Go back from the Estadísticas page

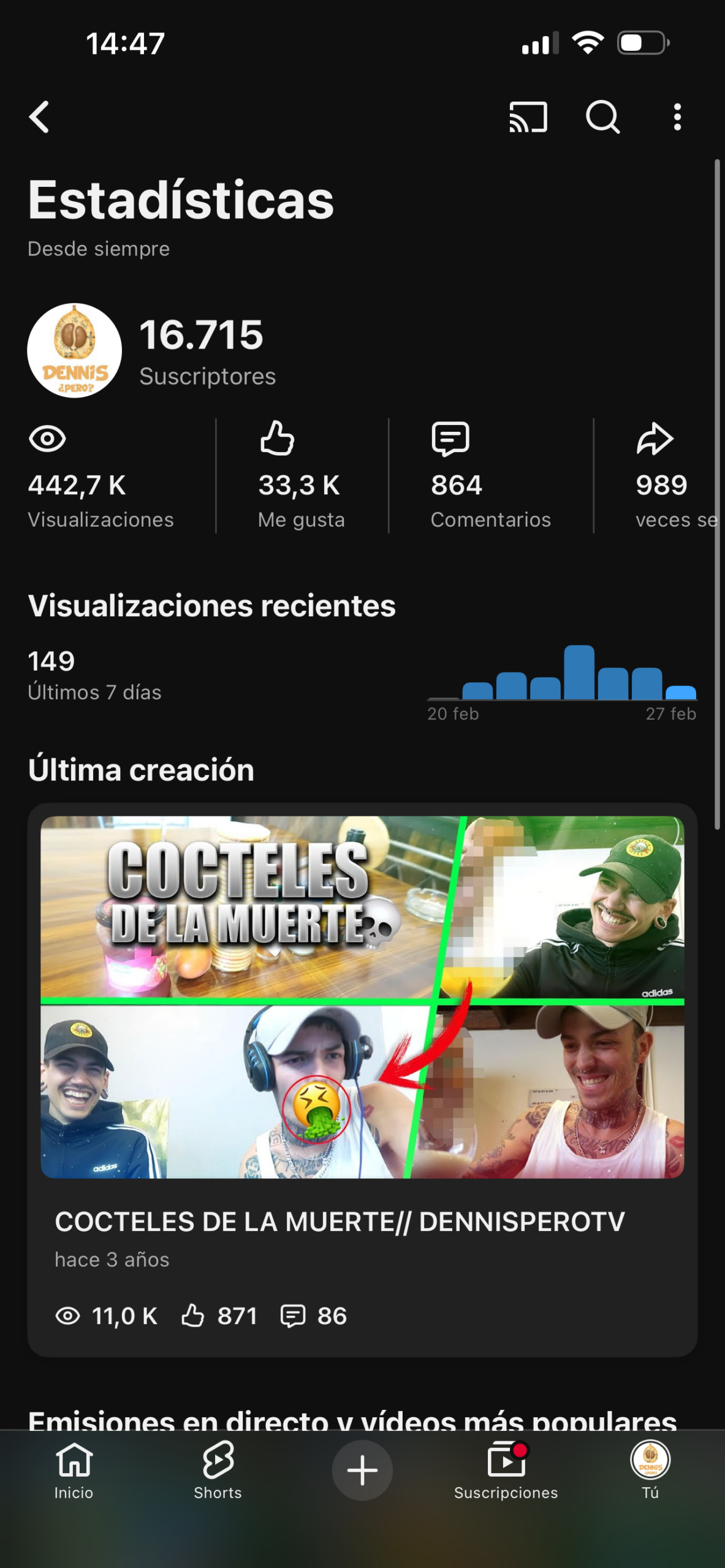click(39, 117)
